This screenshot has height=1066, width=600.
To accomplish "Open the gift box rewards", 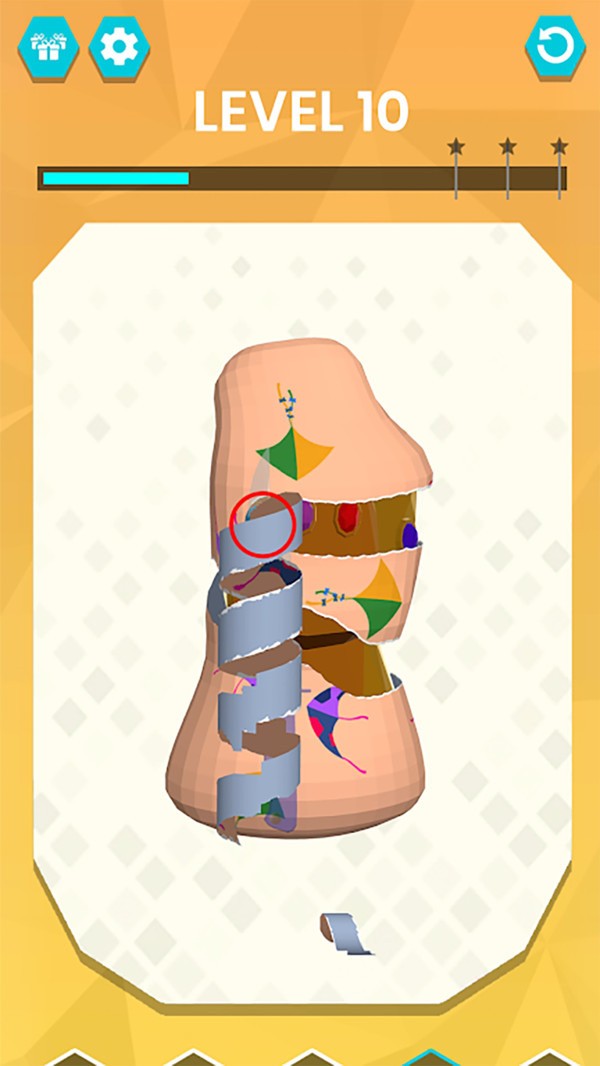I will point(48,48).
